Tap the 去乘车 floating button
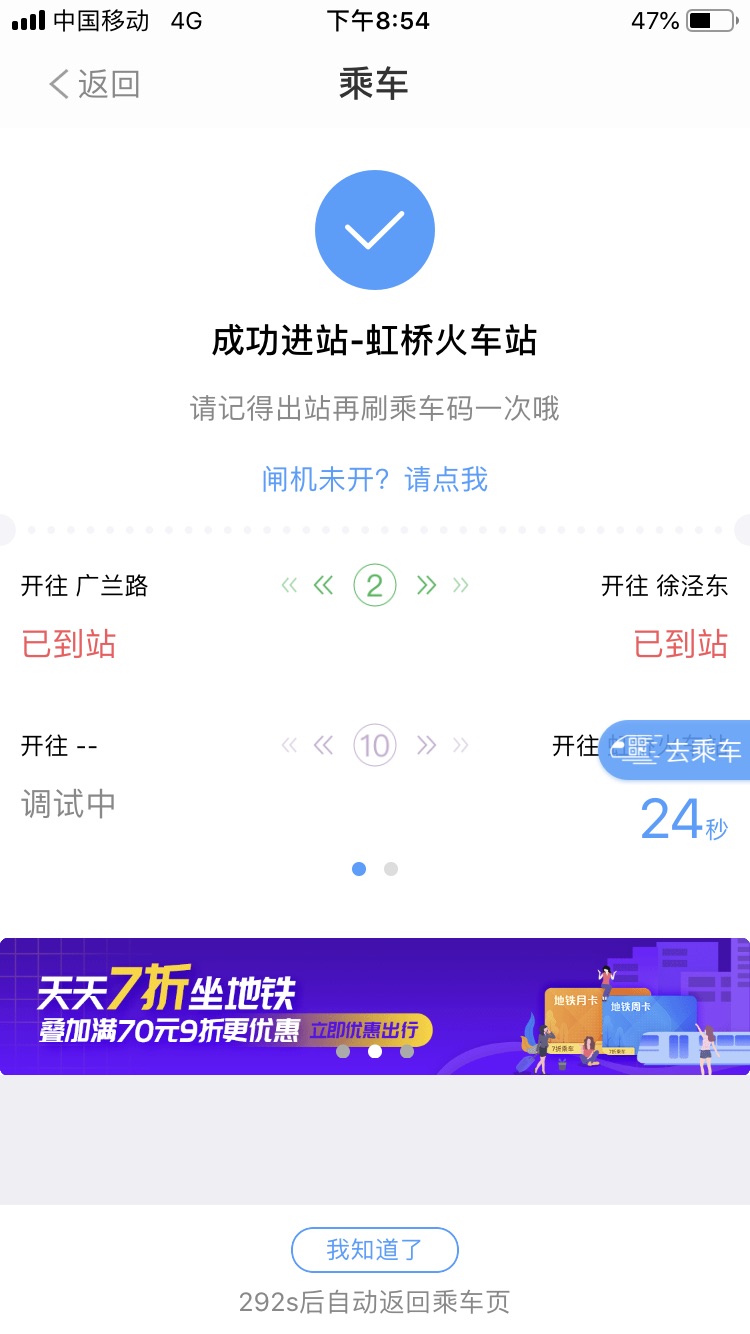This screenshot has height=1334, width=750. click(x=678, y=750)
